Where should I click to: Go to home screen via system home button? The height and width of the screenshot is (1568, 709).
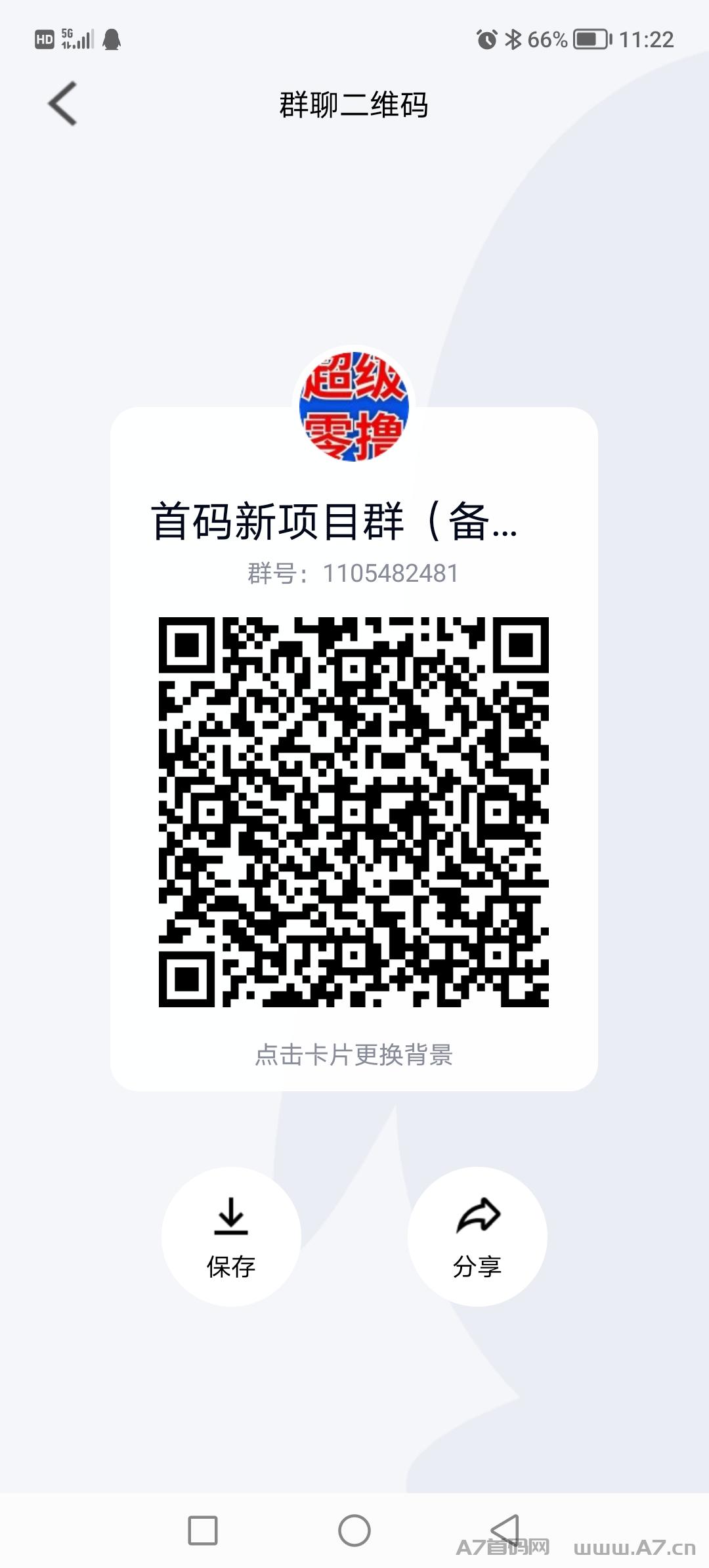pos(354,1530)
